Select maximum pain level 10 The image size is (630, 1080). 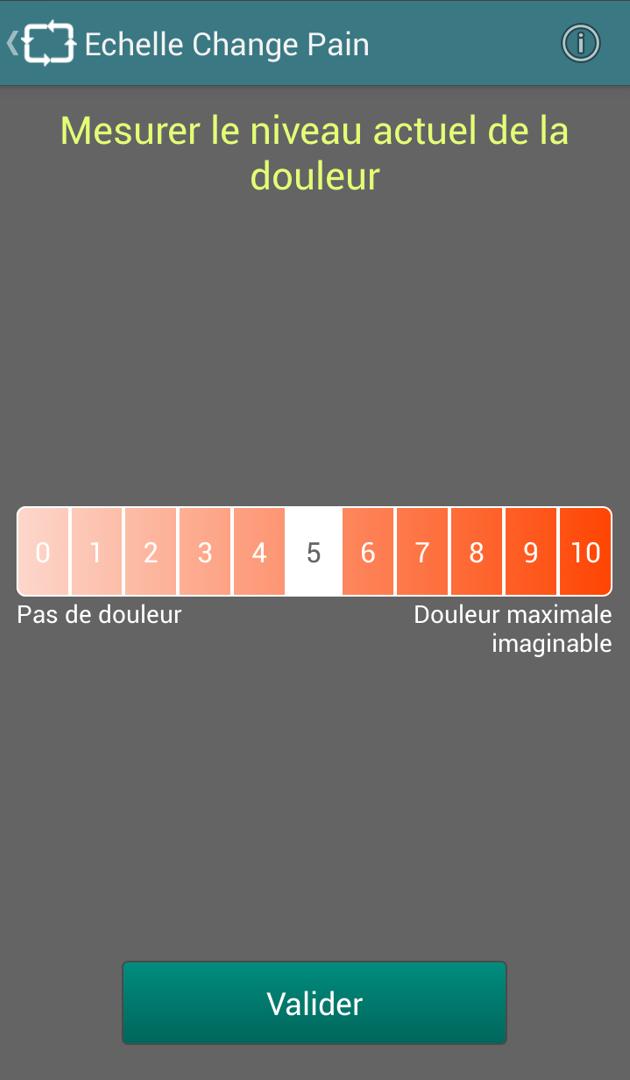pos(585,552)
